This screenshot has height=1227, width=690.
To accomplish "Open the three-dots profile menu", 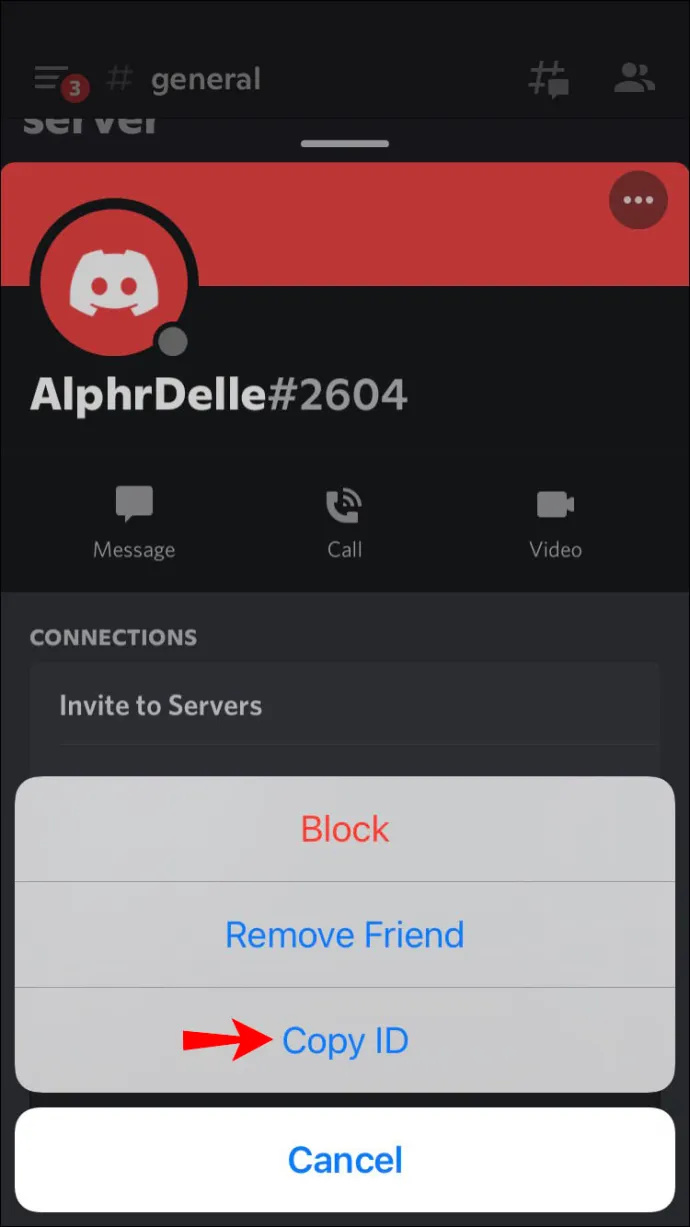I will (638, 200).
